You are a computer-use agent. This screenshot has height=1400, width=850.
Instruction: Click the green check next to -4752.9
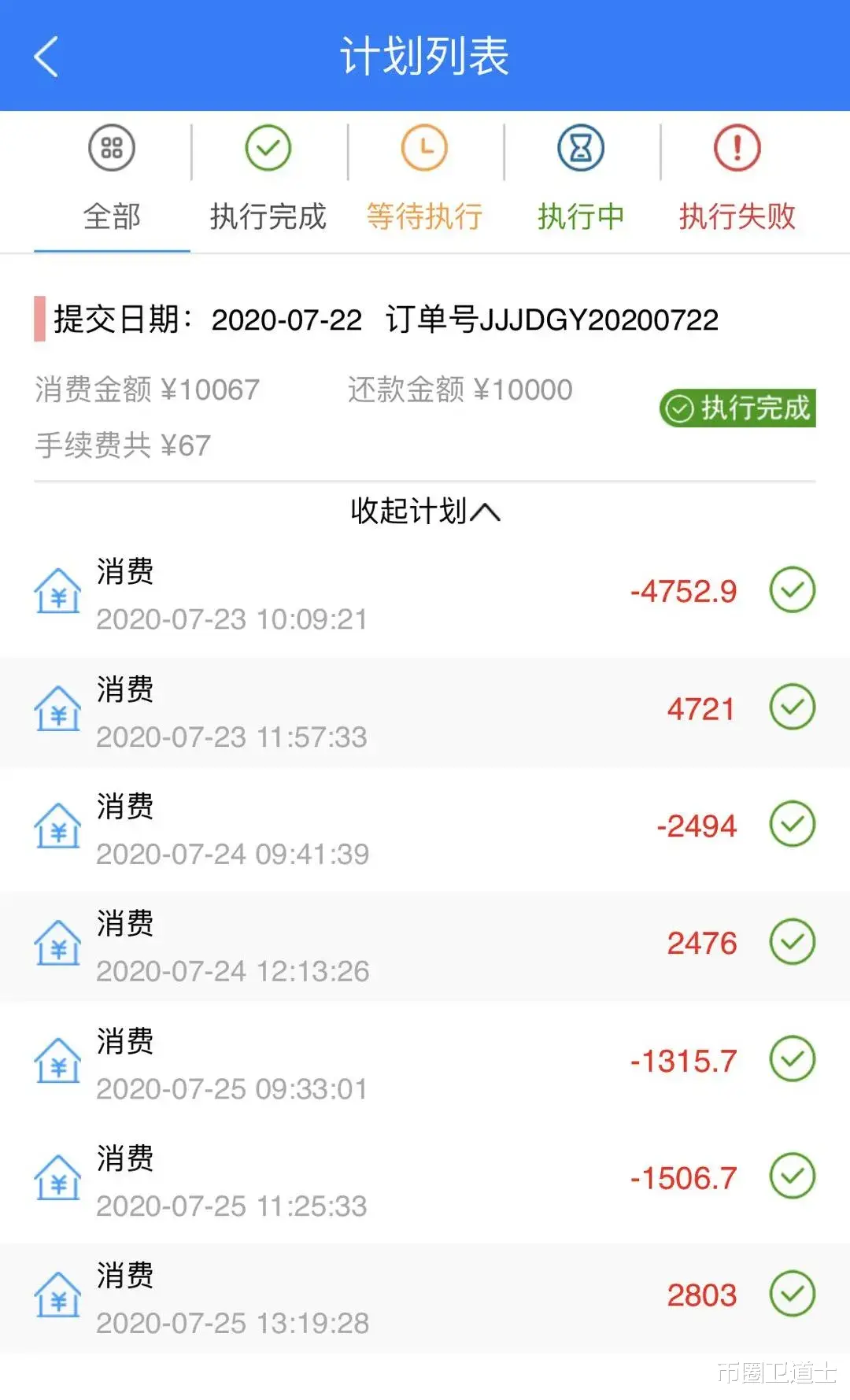[x=792, y=590]
